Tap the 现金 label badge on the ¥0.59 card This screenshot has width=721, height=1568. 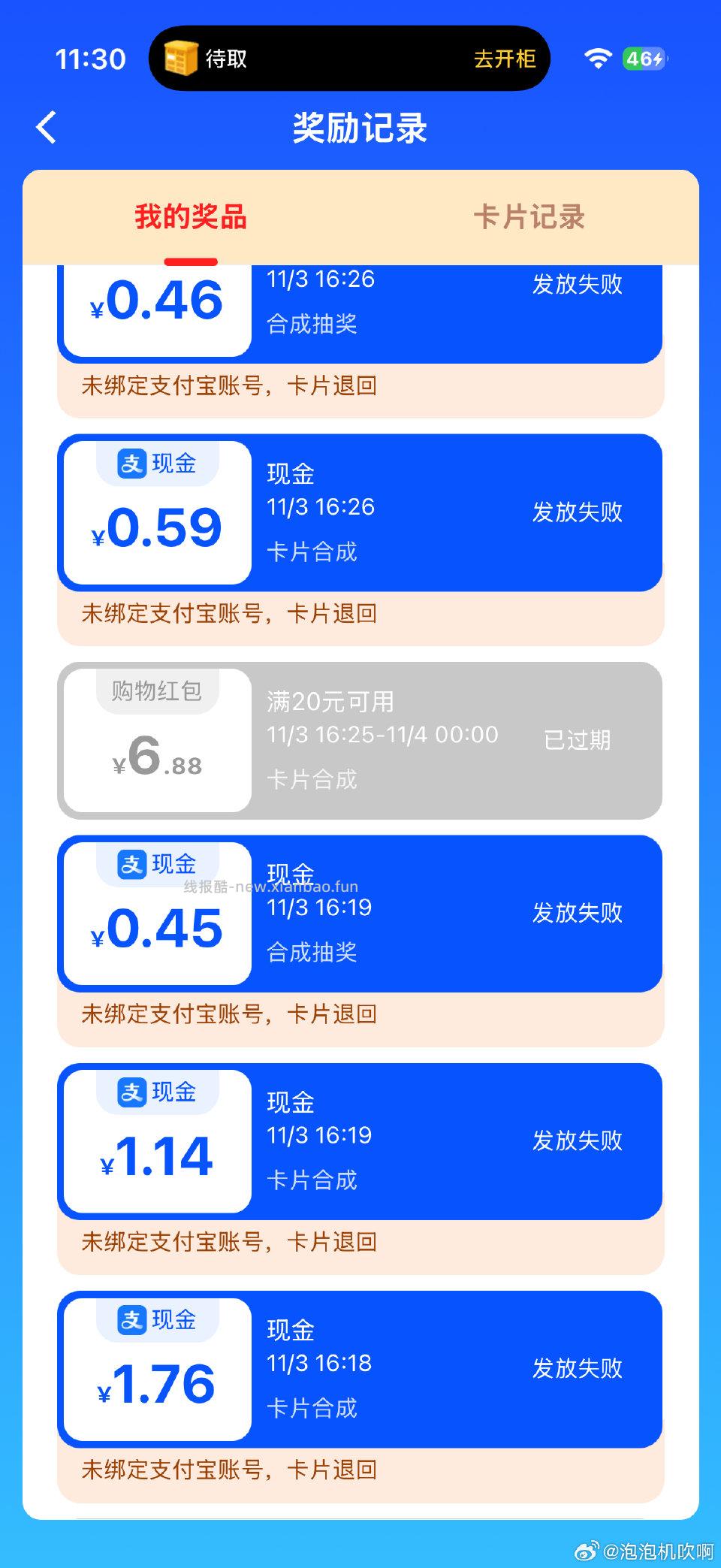tap(174, 464)
